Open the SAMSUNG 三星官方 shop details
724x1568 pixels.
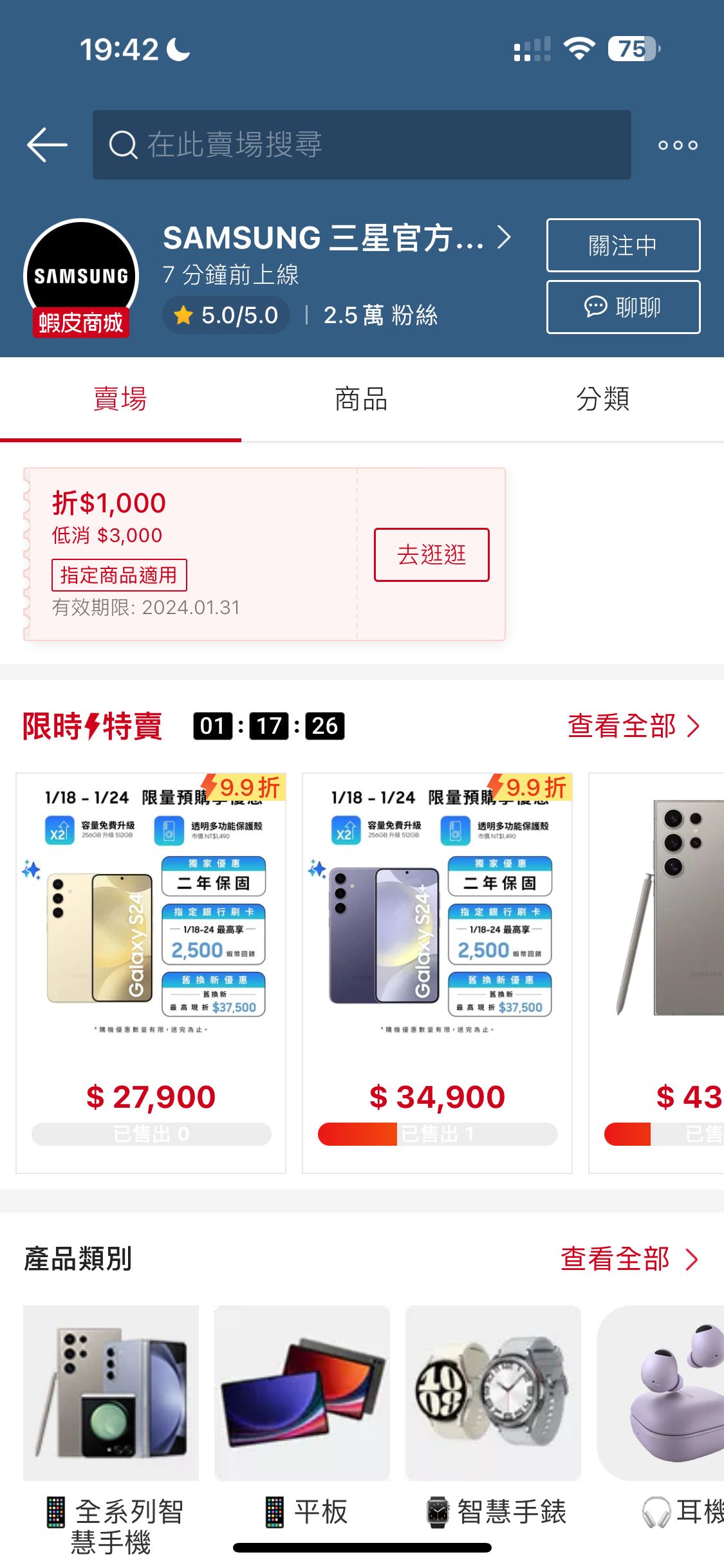pos(336,238)
